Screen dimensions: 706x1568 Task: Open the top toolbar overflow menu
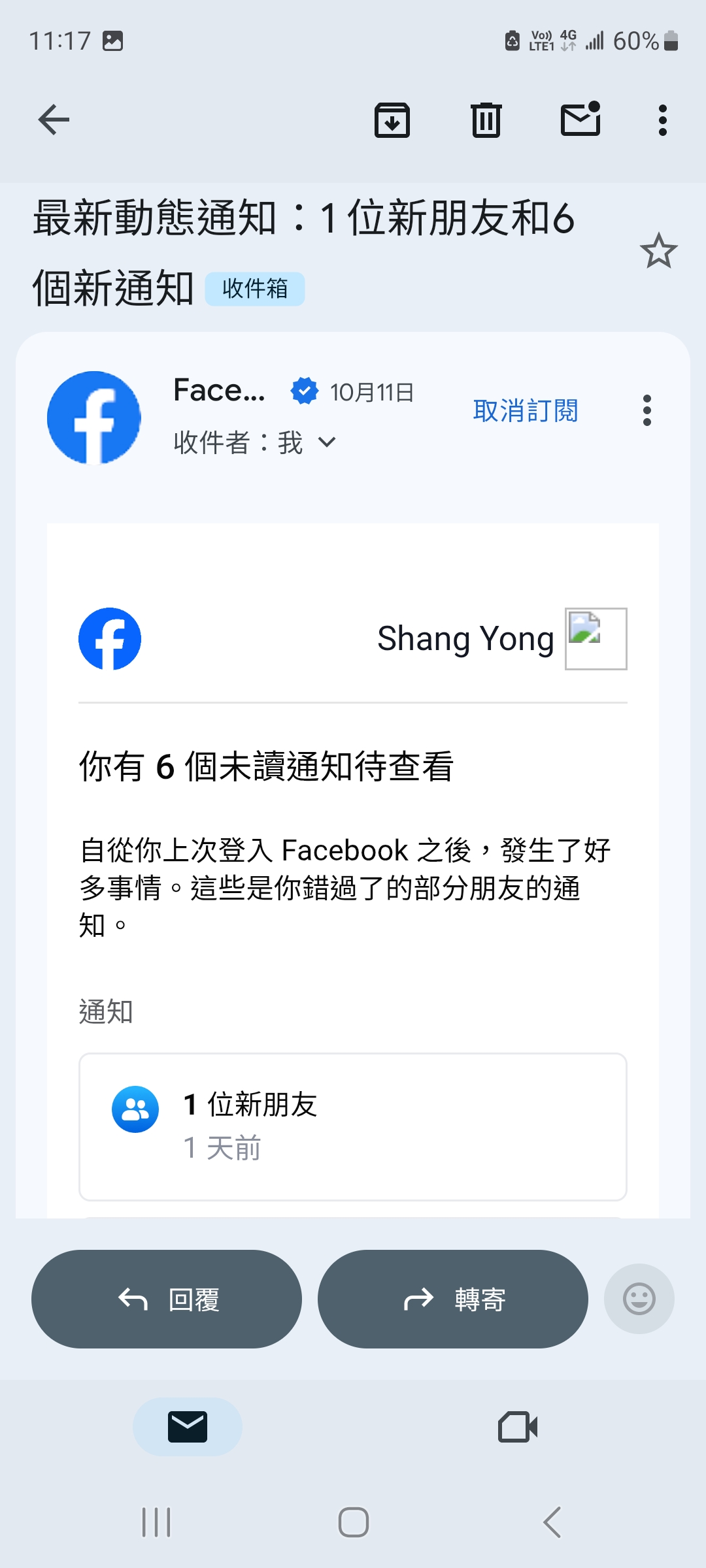click(x=662, y=120)
